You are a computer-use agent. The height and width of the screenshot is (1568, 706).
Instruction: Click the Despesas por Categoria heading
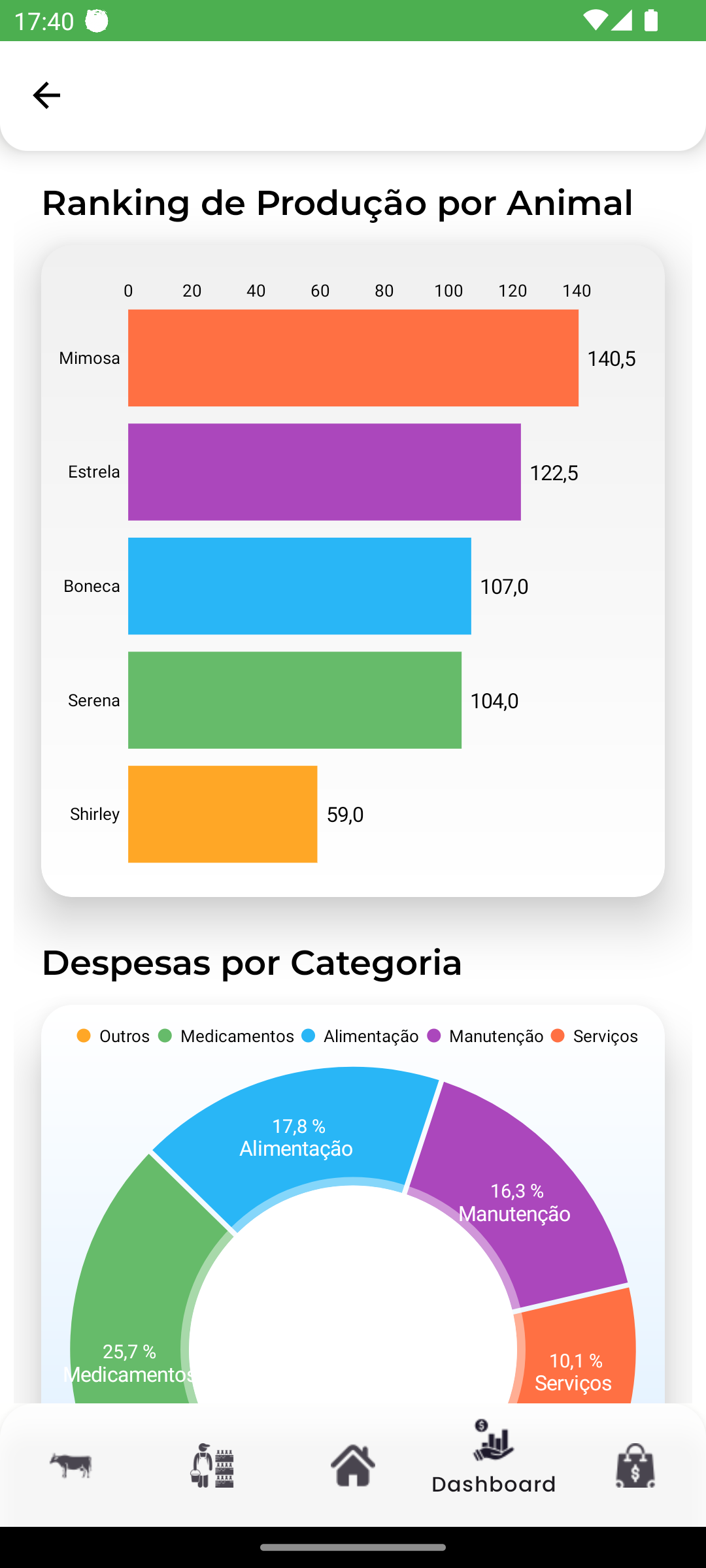click(252, 961)
